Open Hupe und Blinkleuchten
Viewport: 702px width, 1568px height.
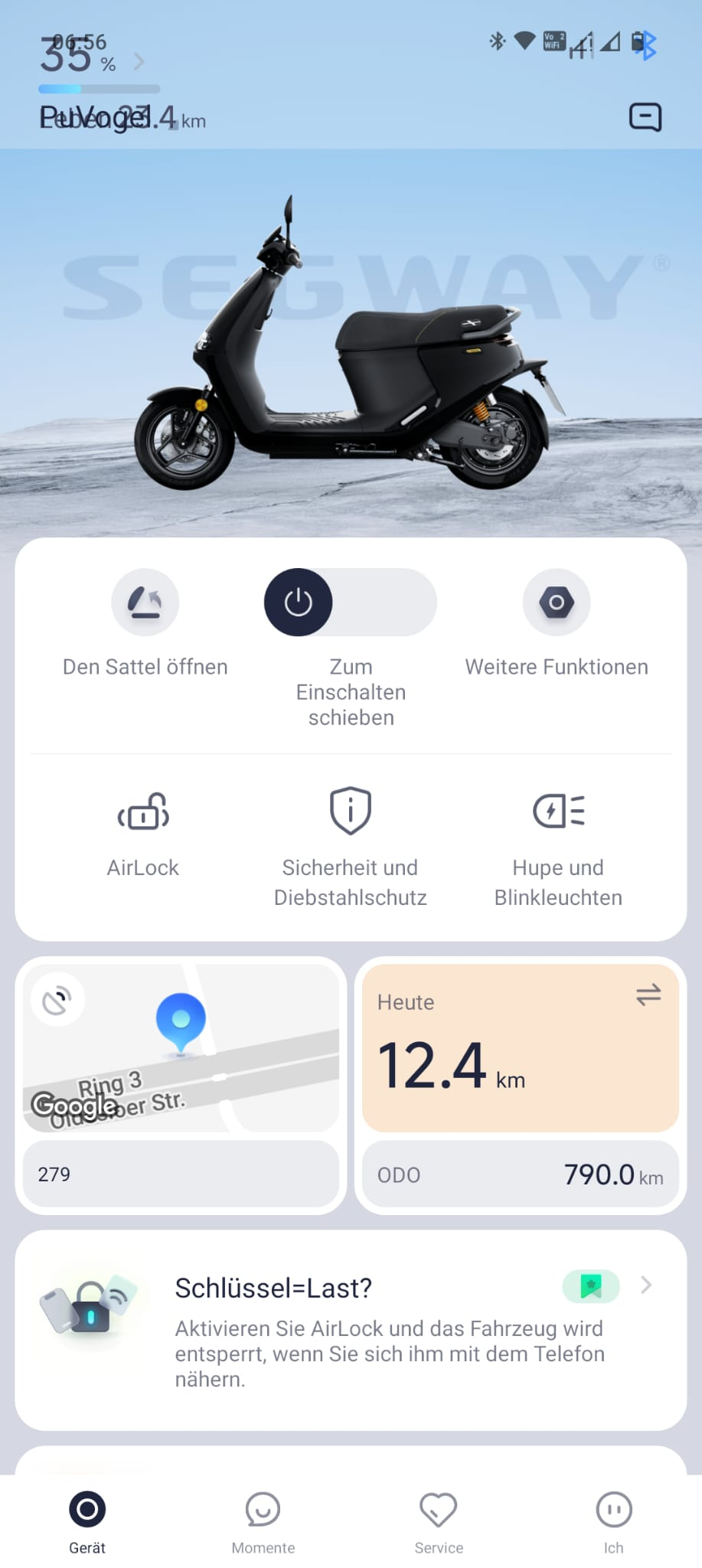558,813
